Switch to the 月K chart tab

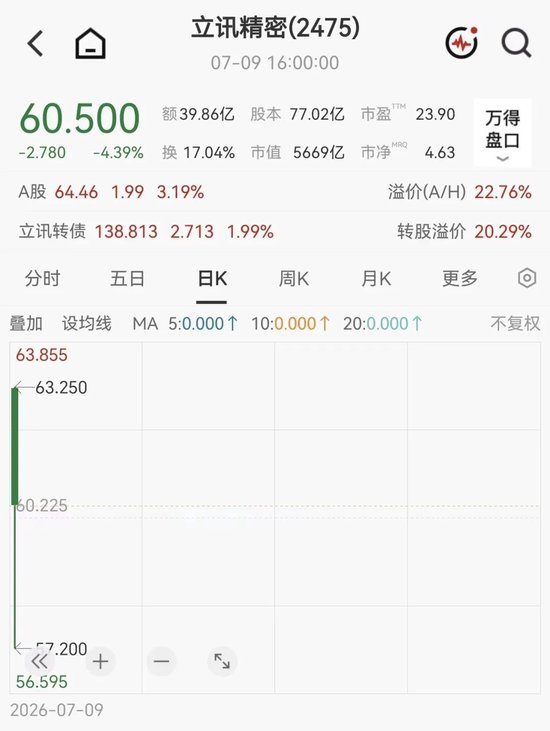[376, 279]
